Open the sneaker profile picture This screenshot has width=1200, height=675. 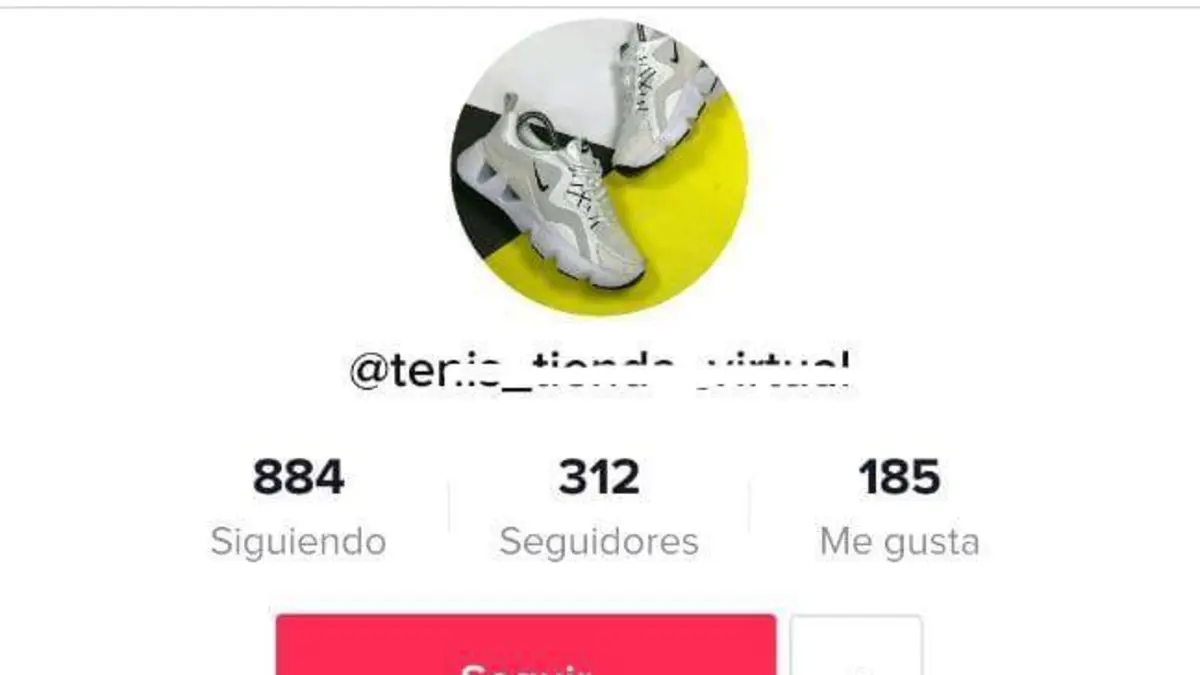599,166
